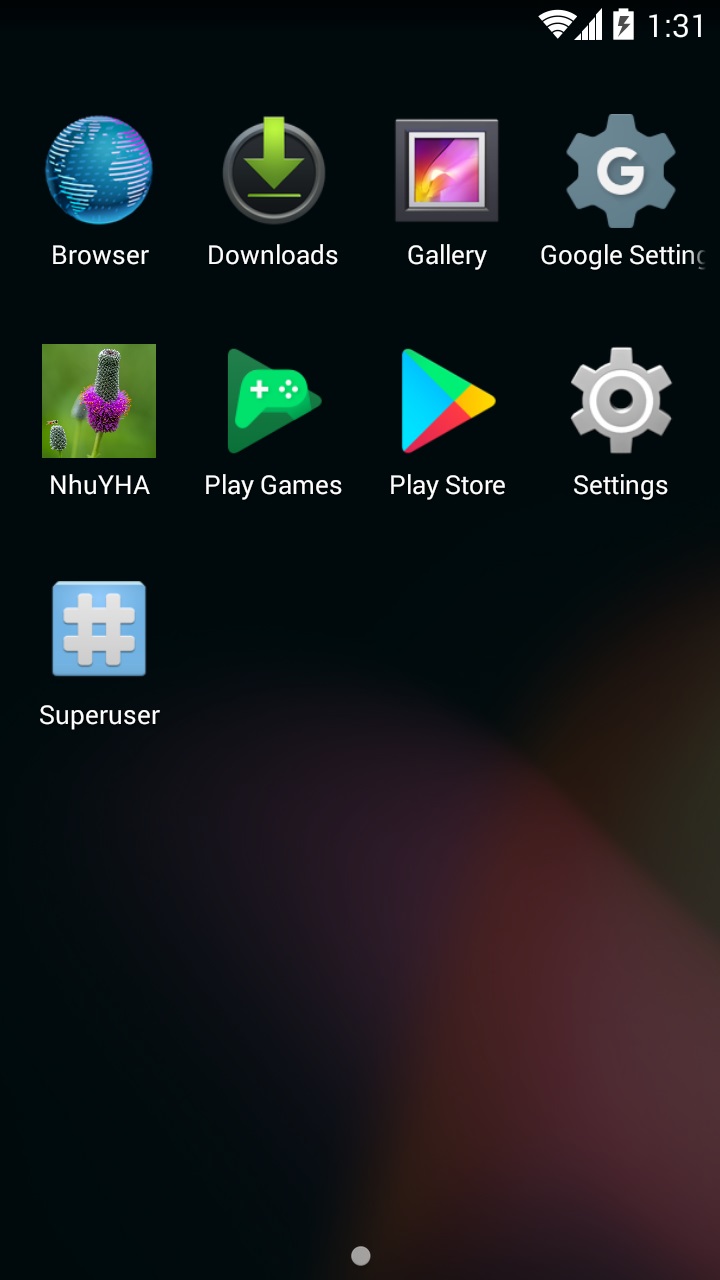
Task: Launch the NhuYHA app
Action: (99, 400)
